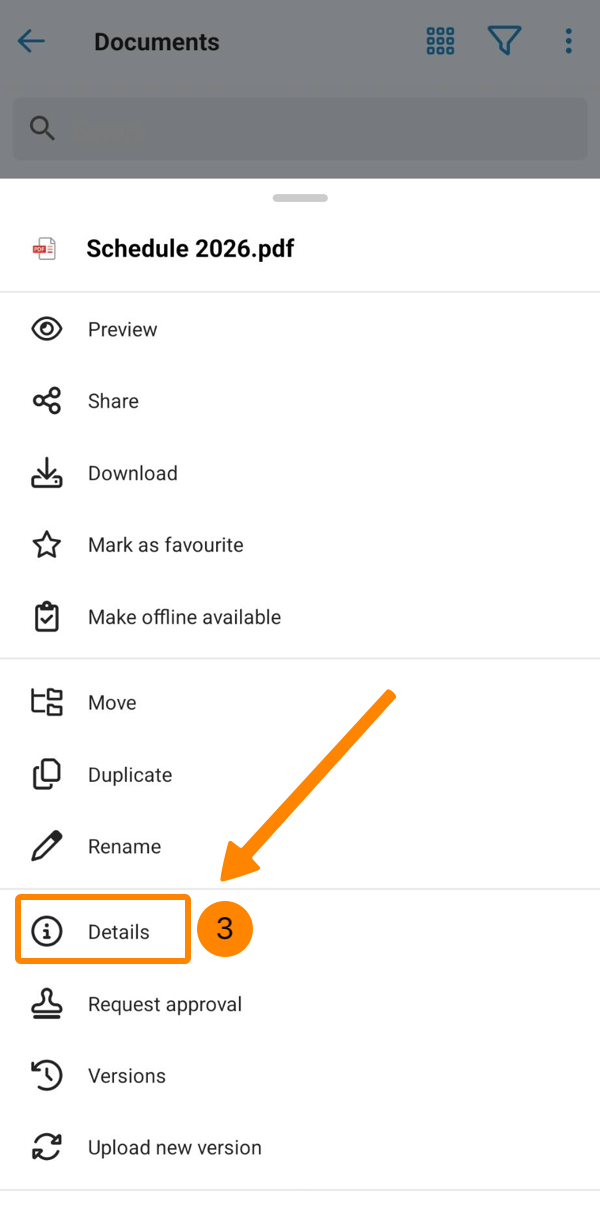Mark the file as favourite
This screenshot has width=600, height=1207.
165,545
